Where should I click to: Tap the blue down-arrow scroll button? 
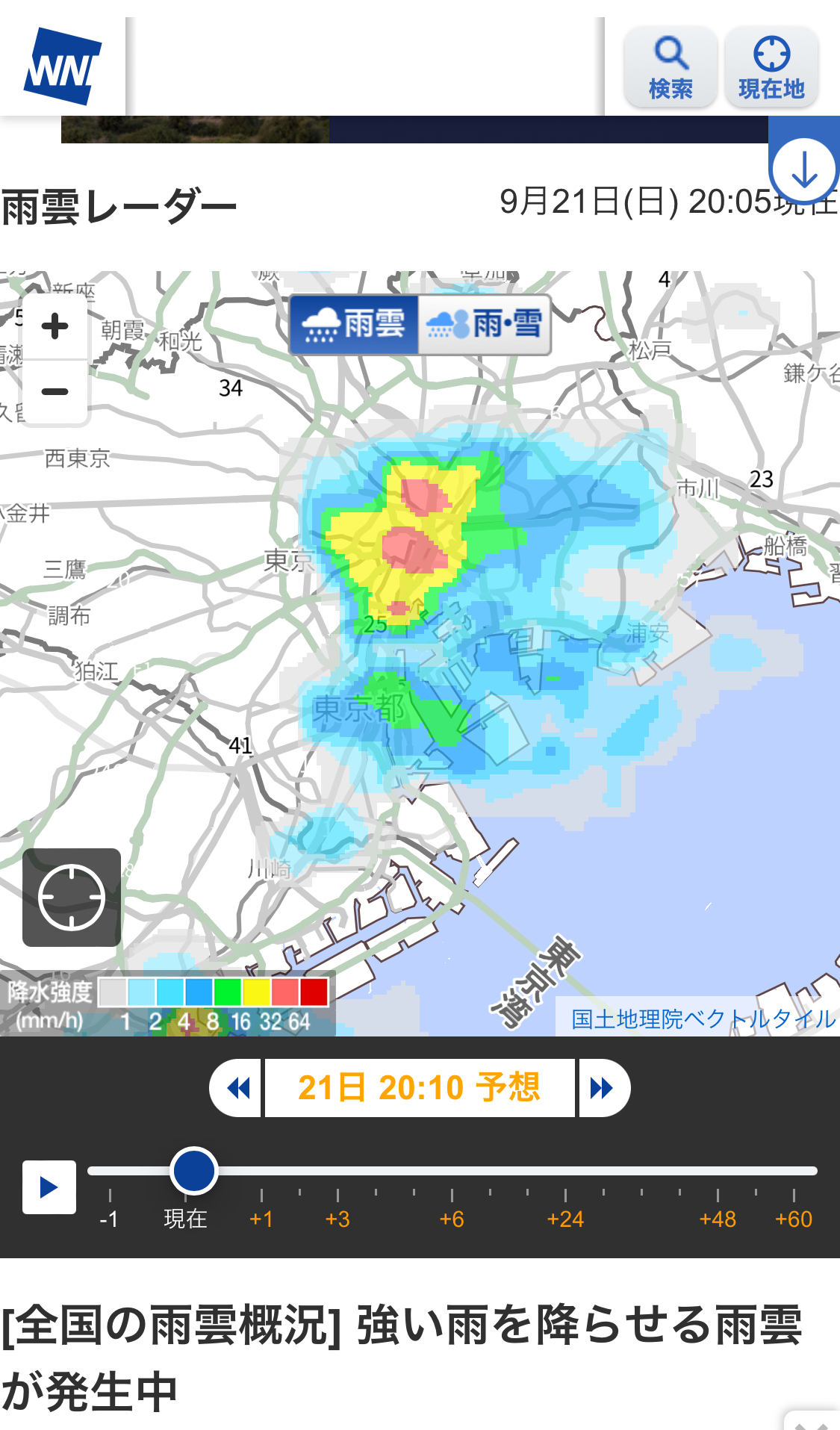[x=803, y=169]
